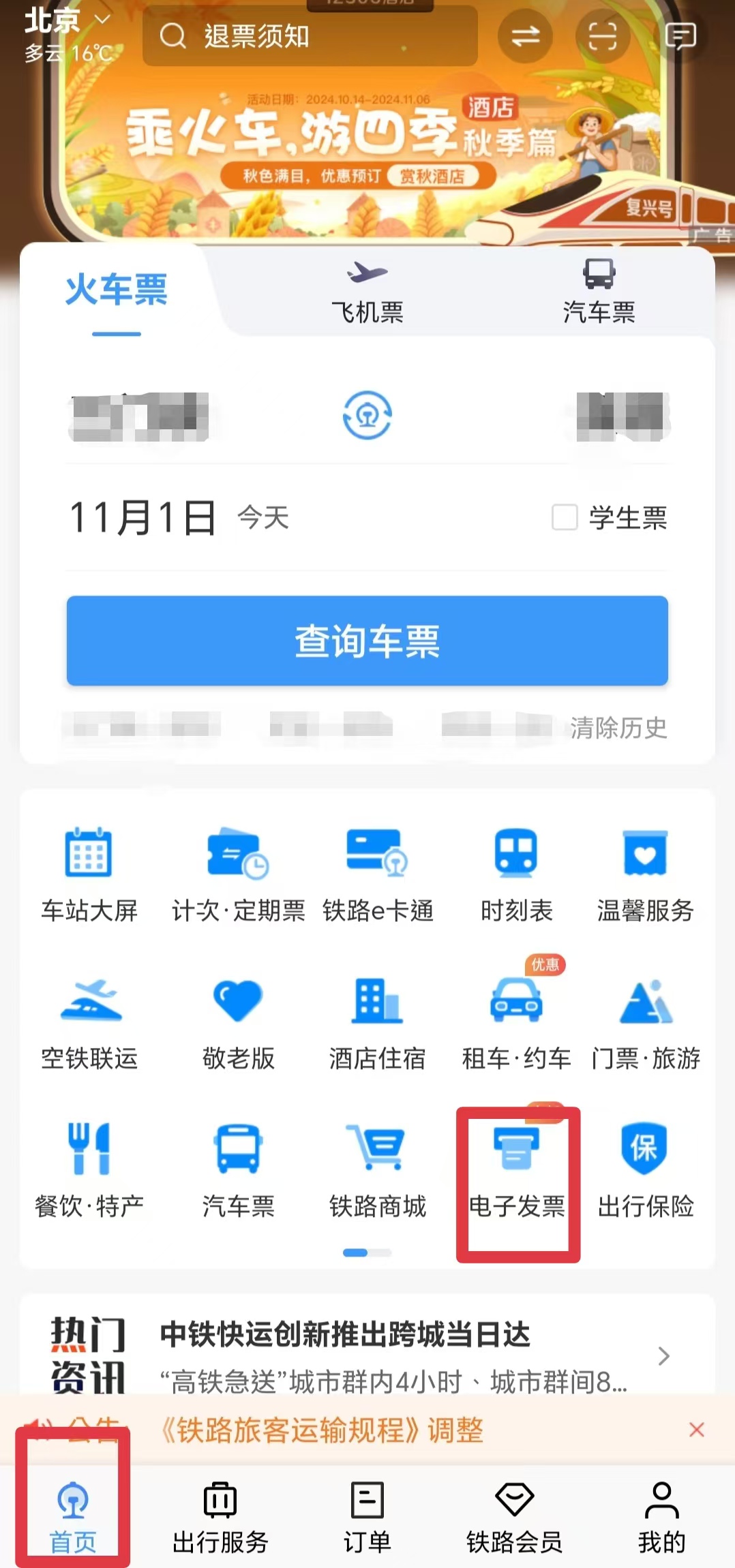735x1568 pixels.
Task: Check the 学生票 checkbox
Action: click(x=565, y=517)
